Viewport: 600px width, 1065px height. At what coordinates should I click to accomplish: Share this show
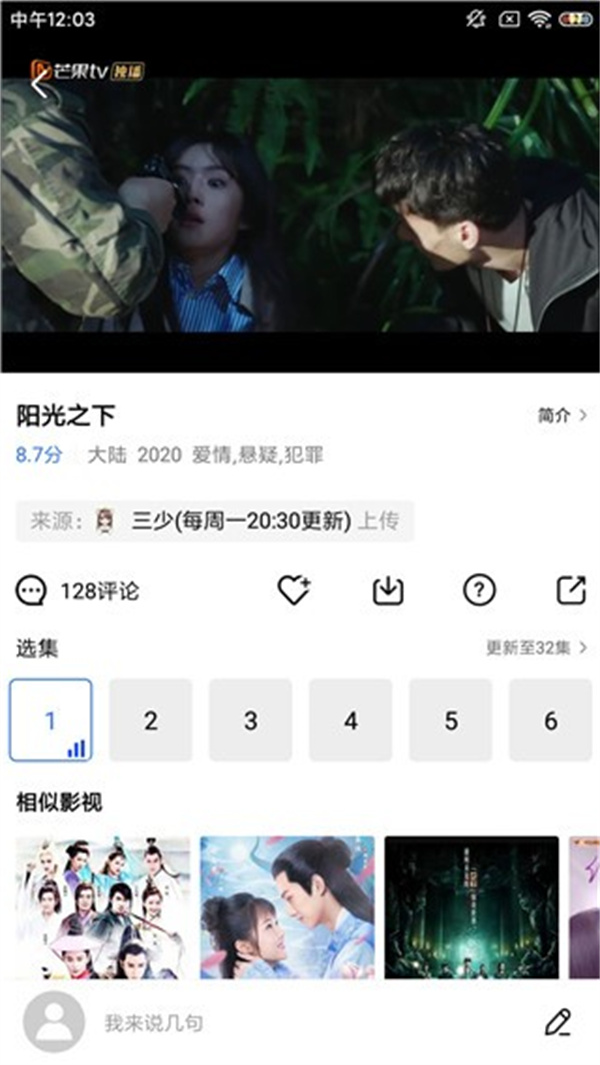571,591
